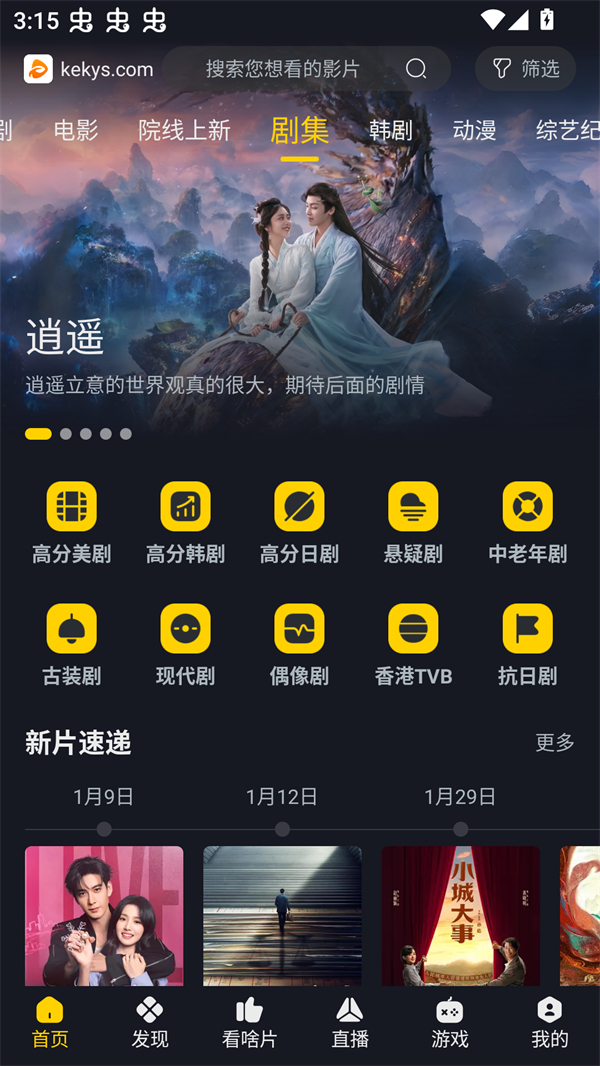Switch to the 电影 tab

click(76, 130)
